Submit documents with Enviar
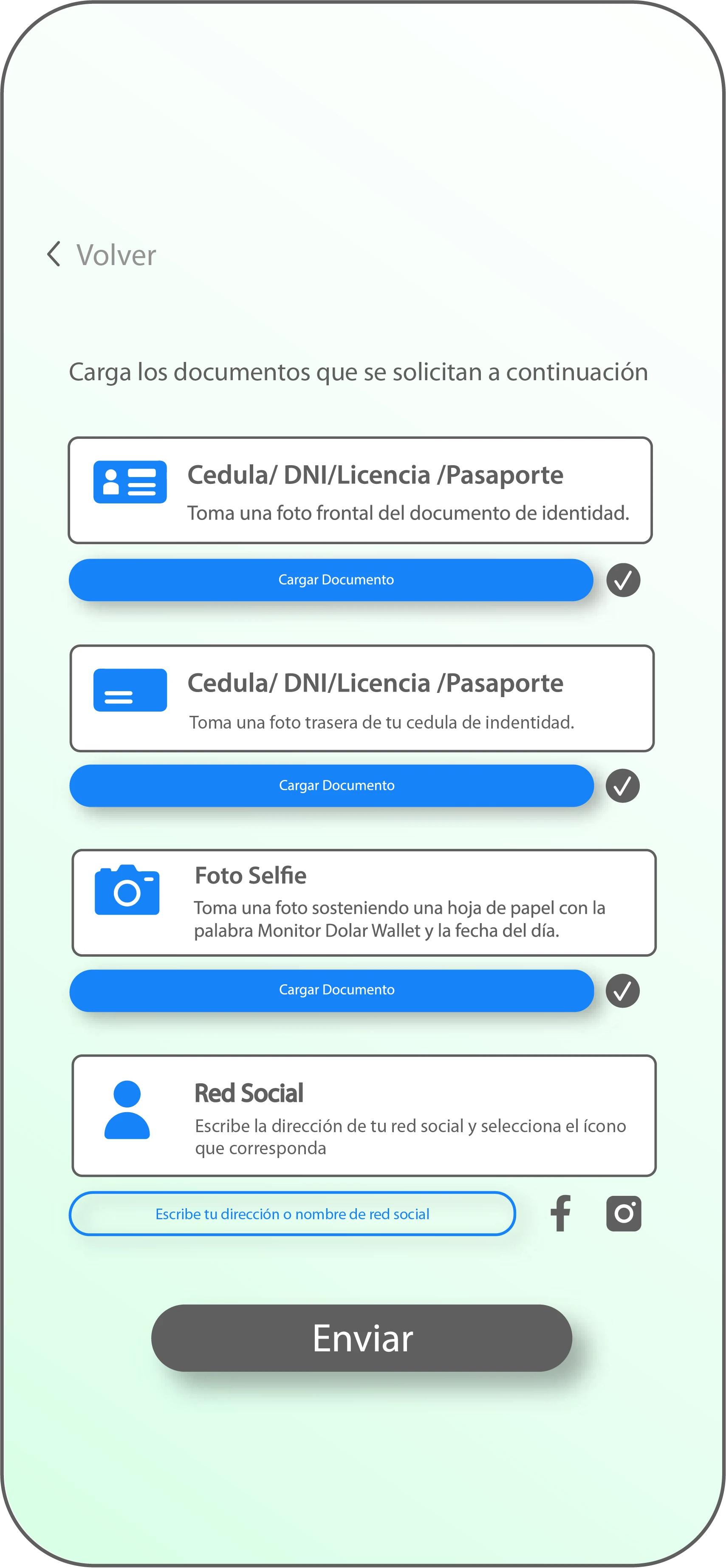 click(x=362, y=1338)
